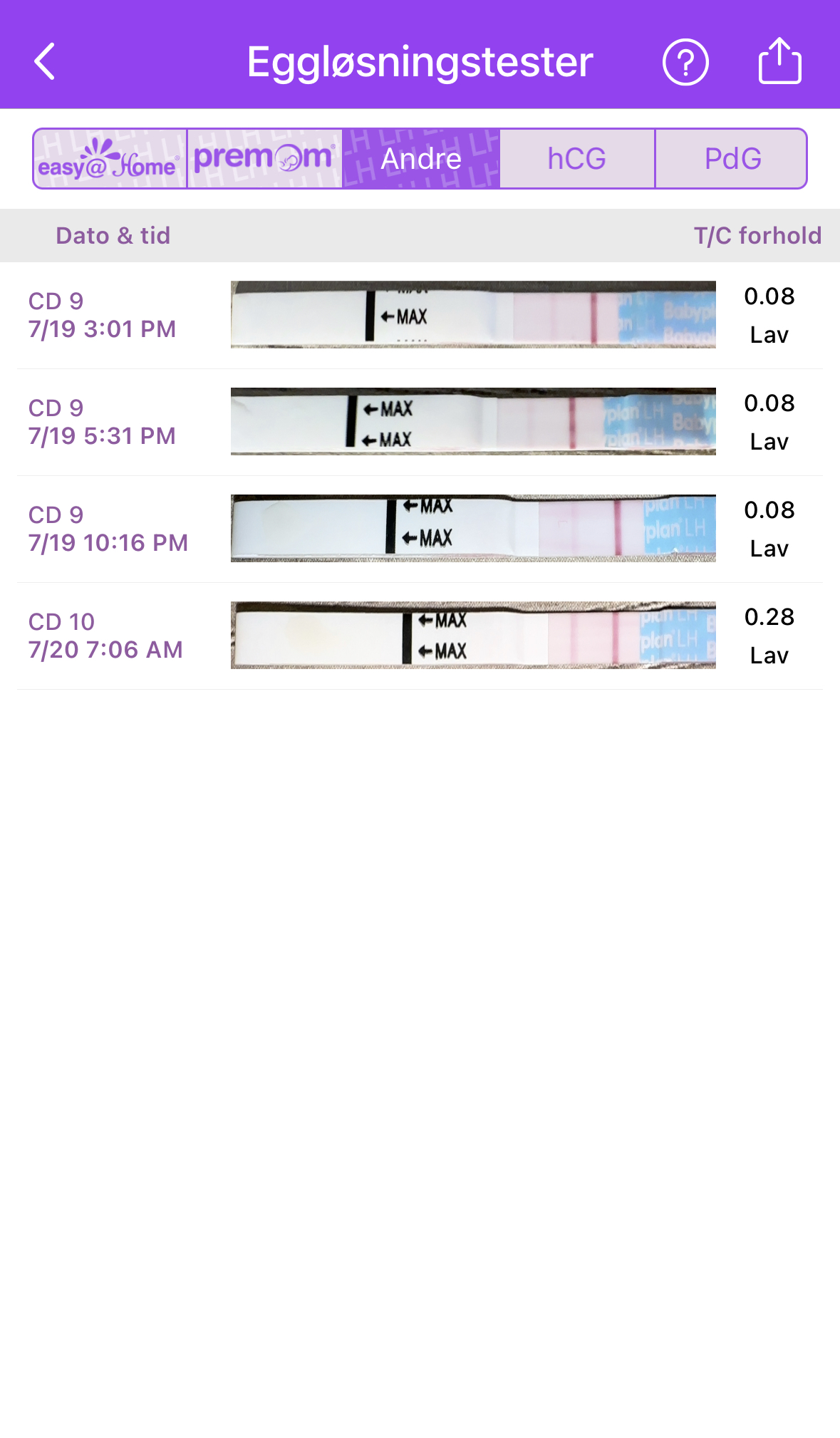Viewport: 840px width, 1438px height.
Task: Open the CD 10 test from 7/20
Action: [x=420, y=636]
